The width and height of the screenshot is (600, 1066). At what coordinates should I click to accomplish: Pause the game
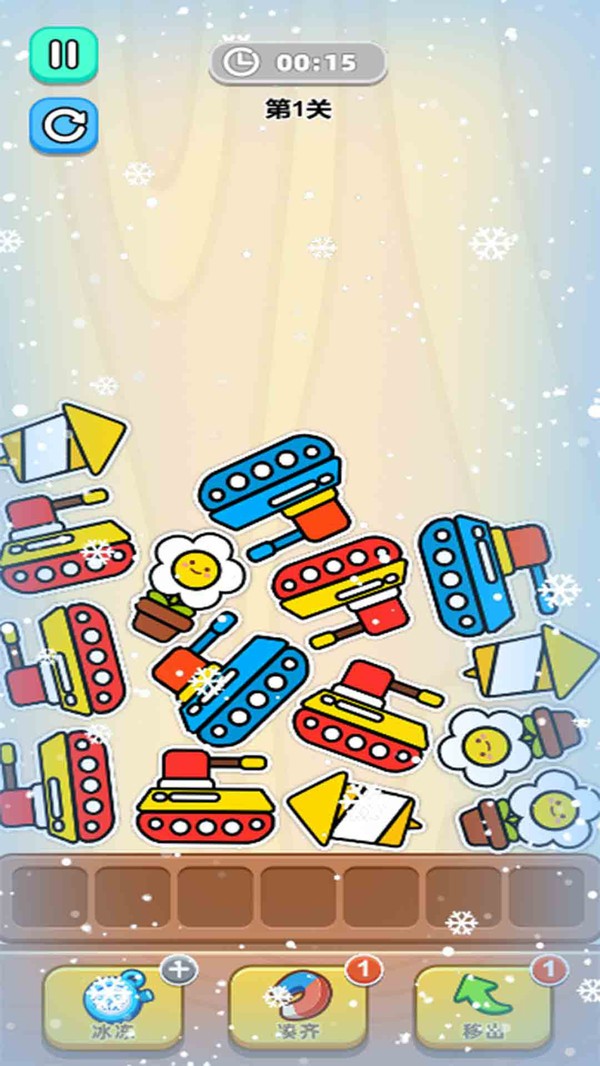pos(64,55)
